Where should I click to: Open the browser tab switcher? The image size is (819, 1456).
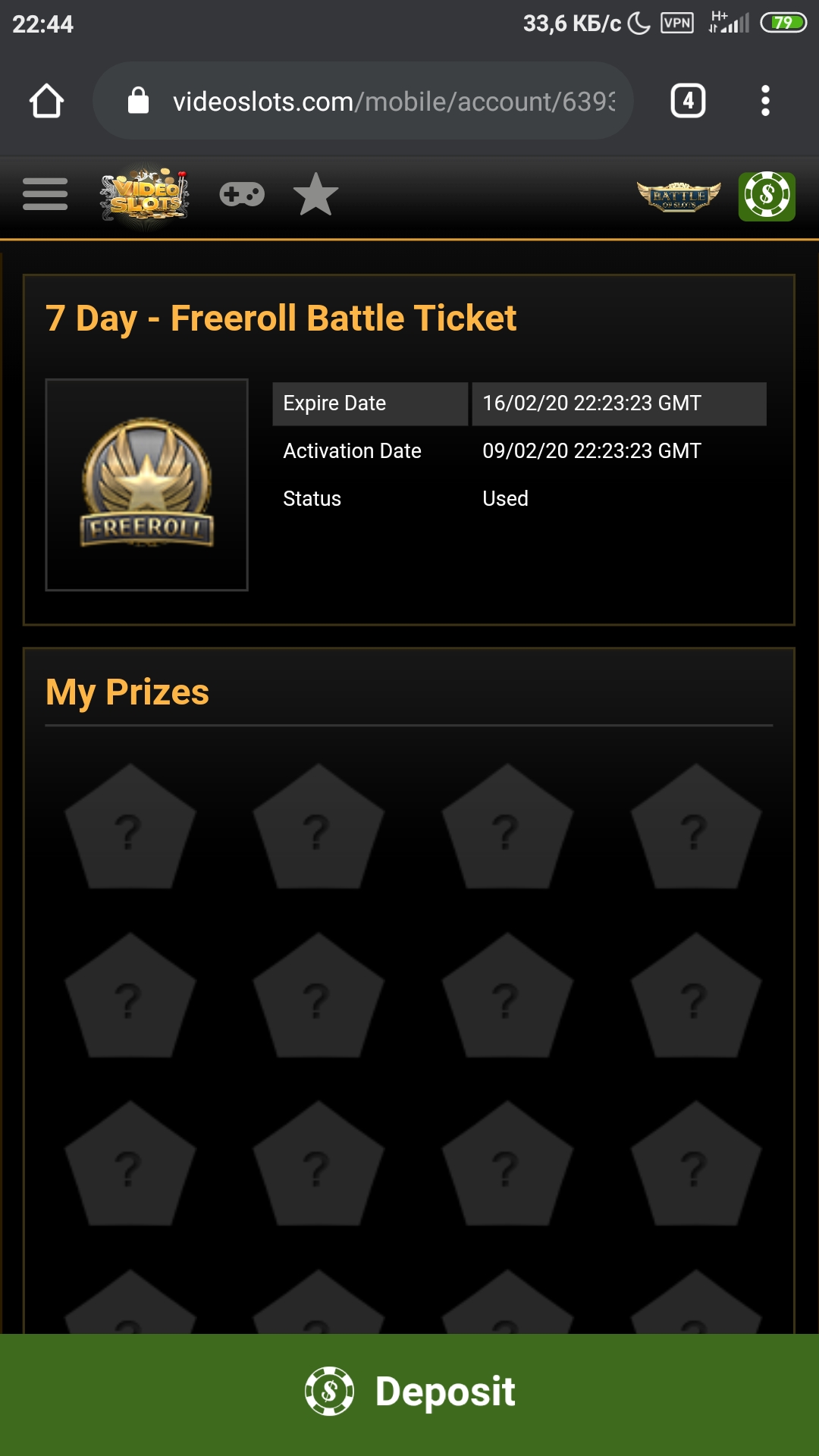click(688, 101)
